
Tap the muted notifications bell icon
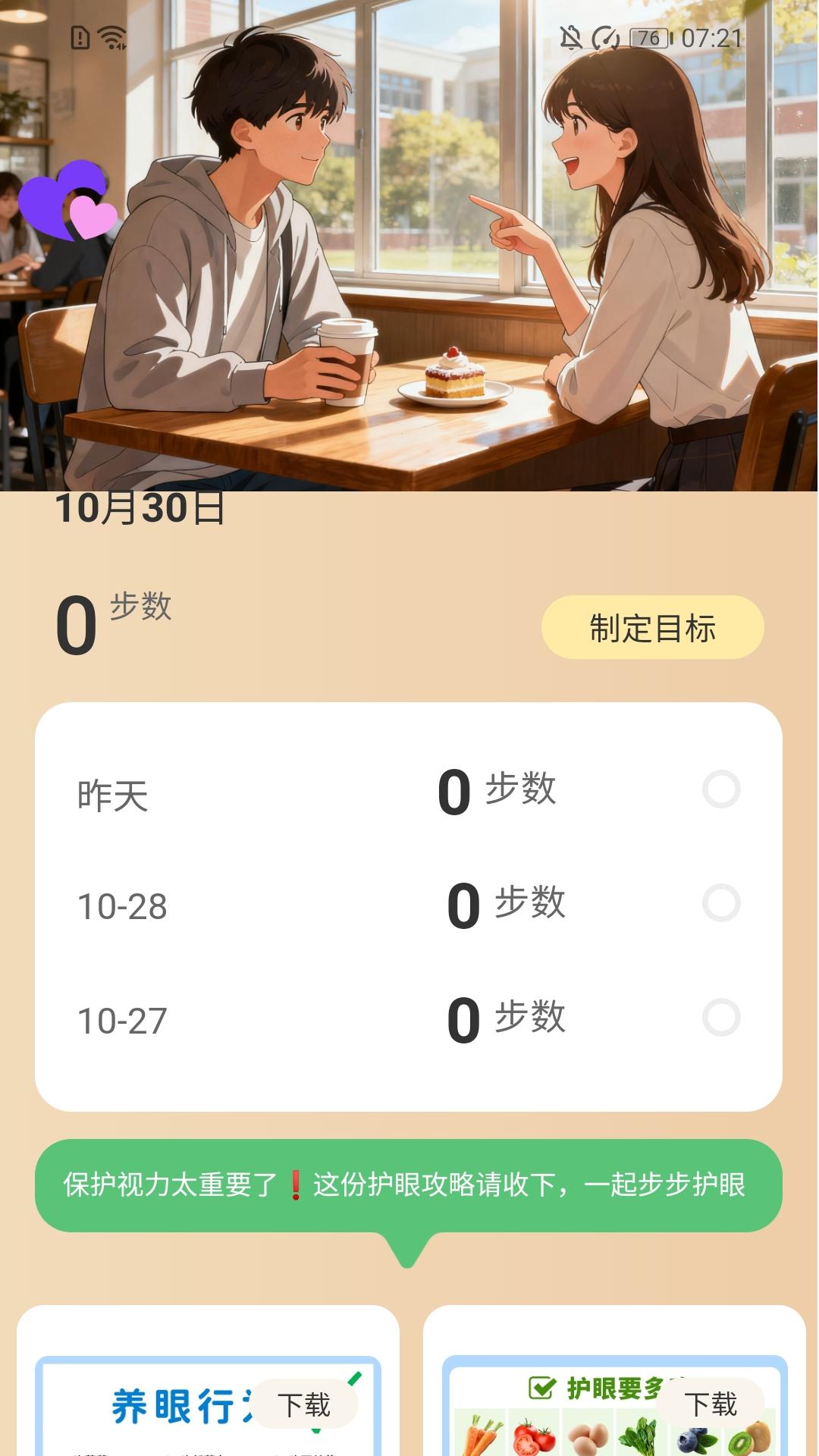(571, 38)
